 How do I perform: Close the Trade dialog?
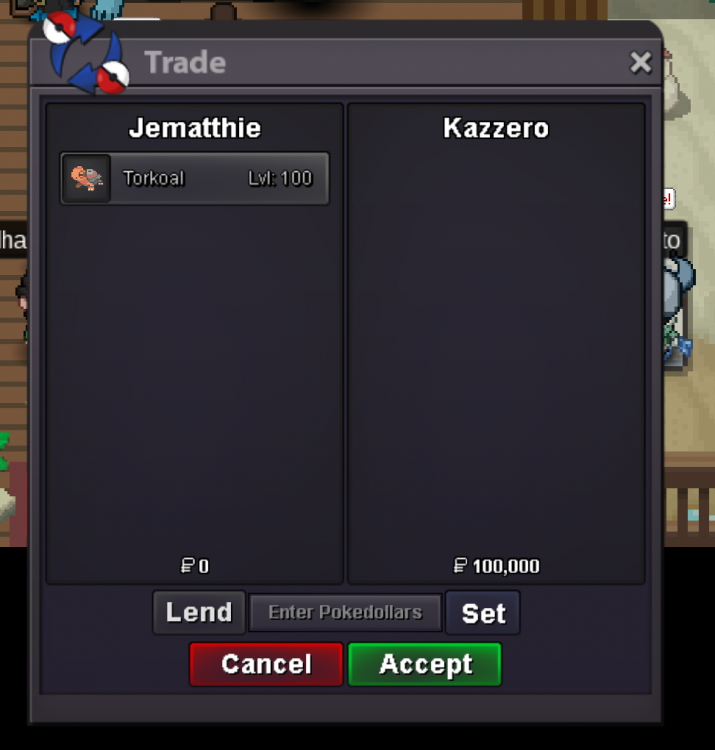coord(640,63)
